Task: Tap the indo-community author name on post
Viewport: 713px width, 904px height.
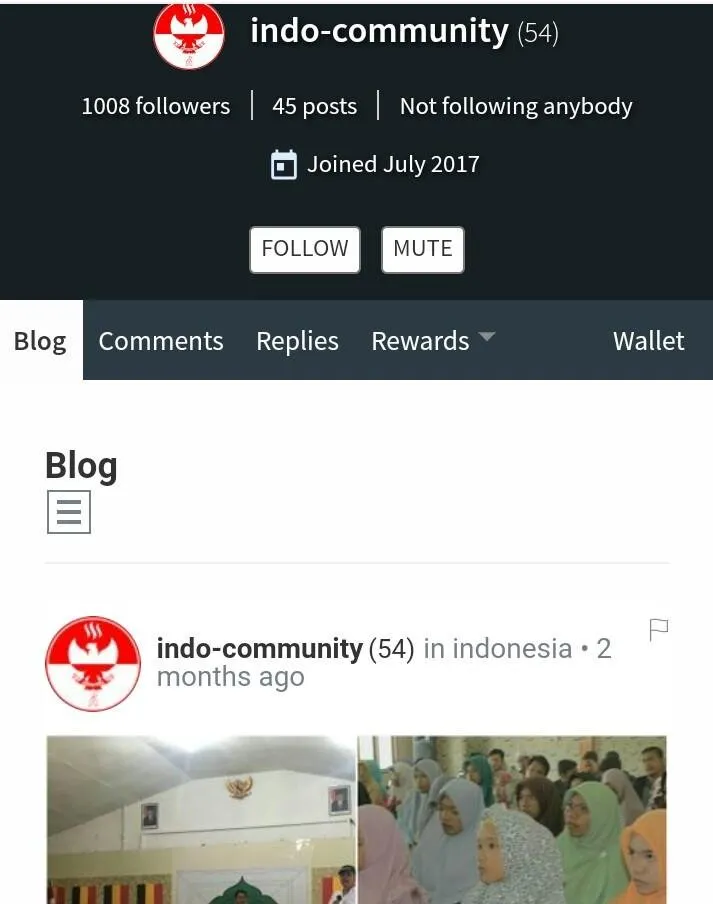Action: [x=259, y=648]
